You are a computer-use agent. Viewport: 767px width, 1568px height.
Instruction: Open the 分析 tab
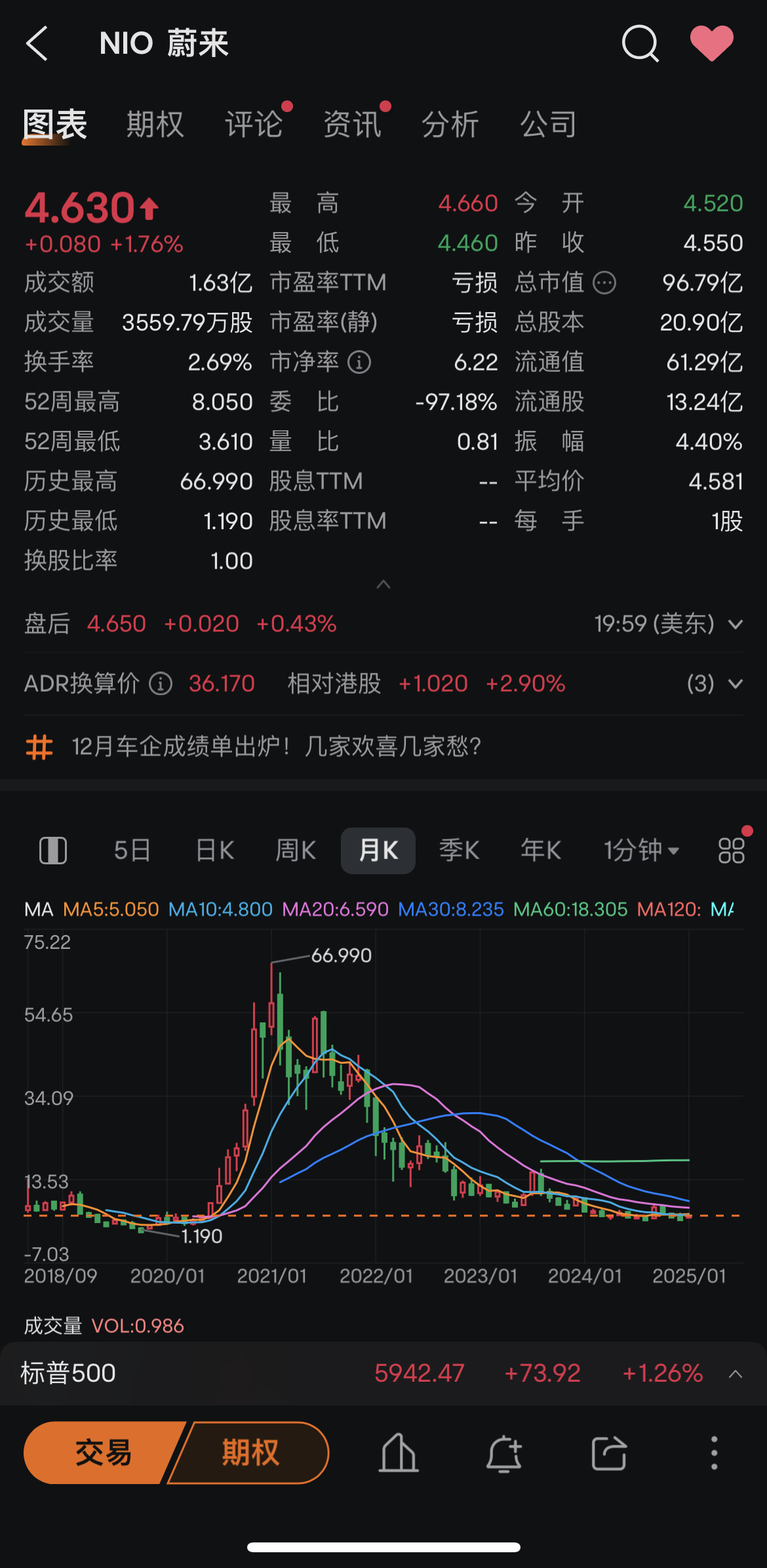(450, 125)
